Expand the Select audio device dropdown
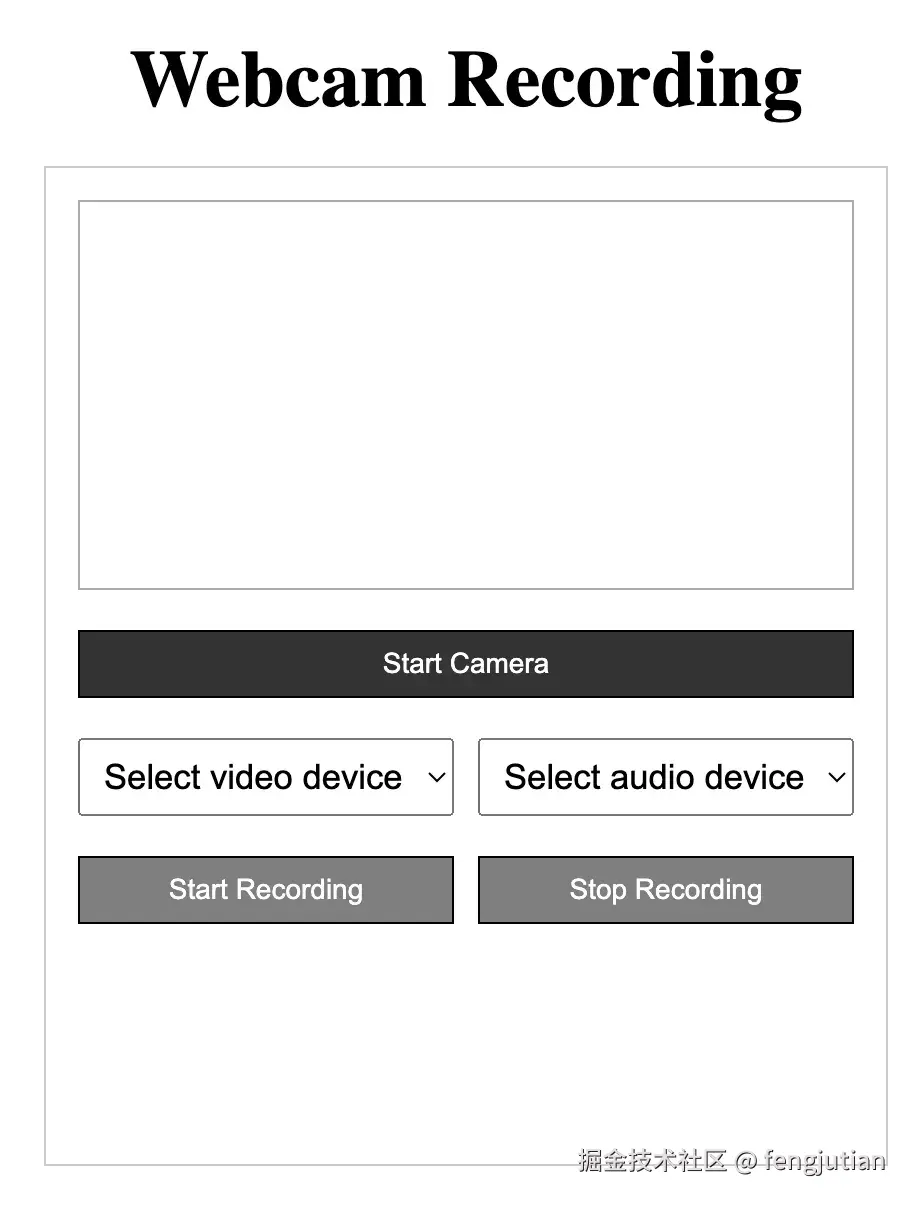This screenshot has width=916, height=1206. (665, 777)
